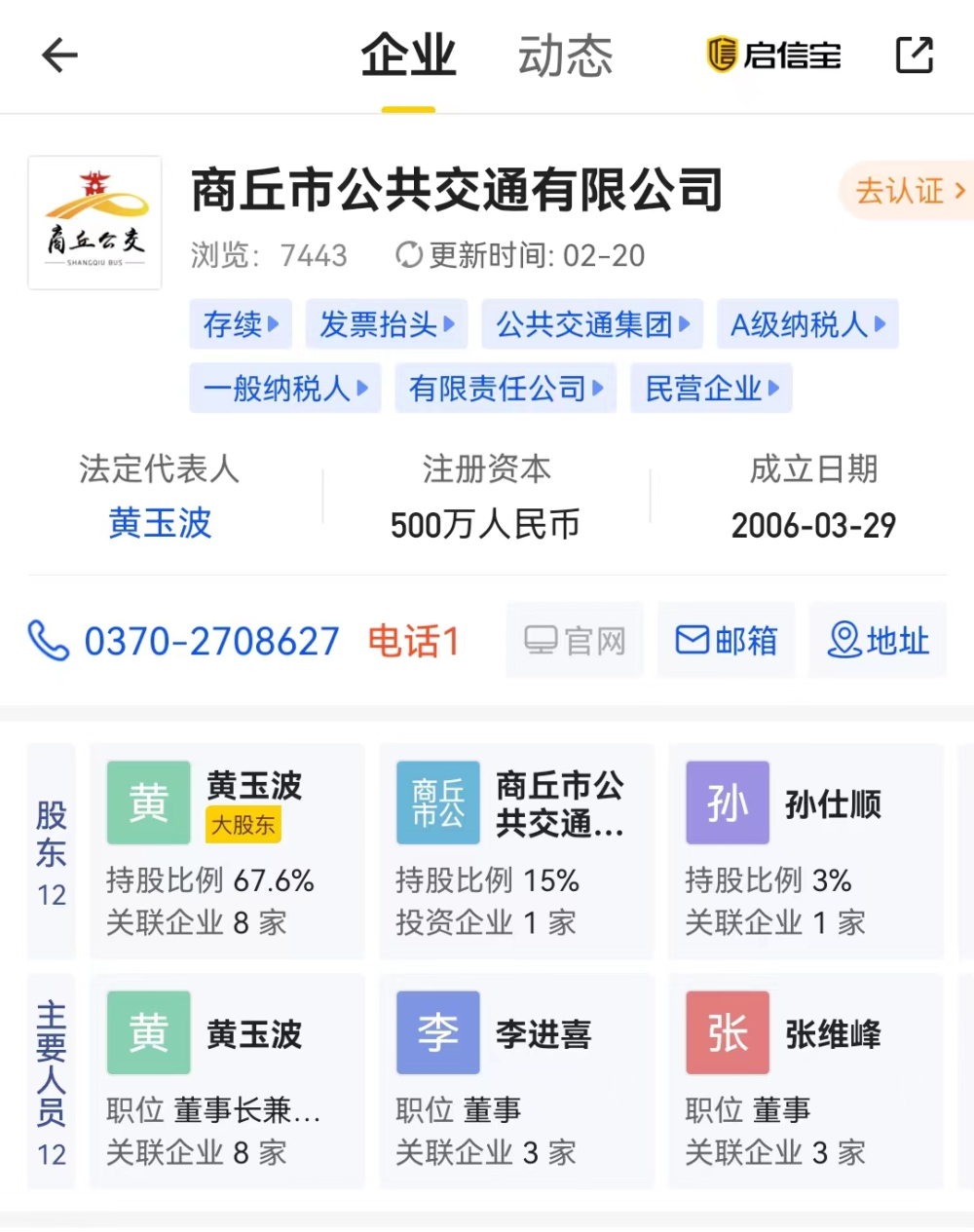974x1232 pixels.
Task: Call the number 0370-2708627
Action: click(x=211, y=642)
